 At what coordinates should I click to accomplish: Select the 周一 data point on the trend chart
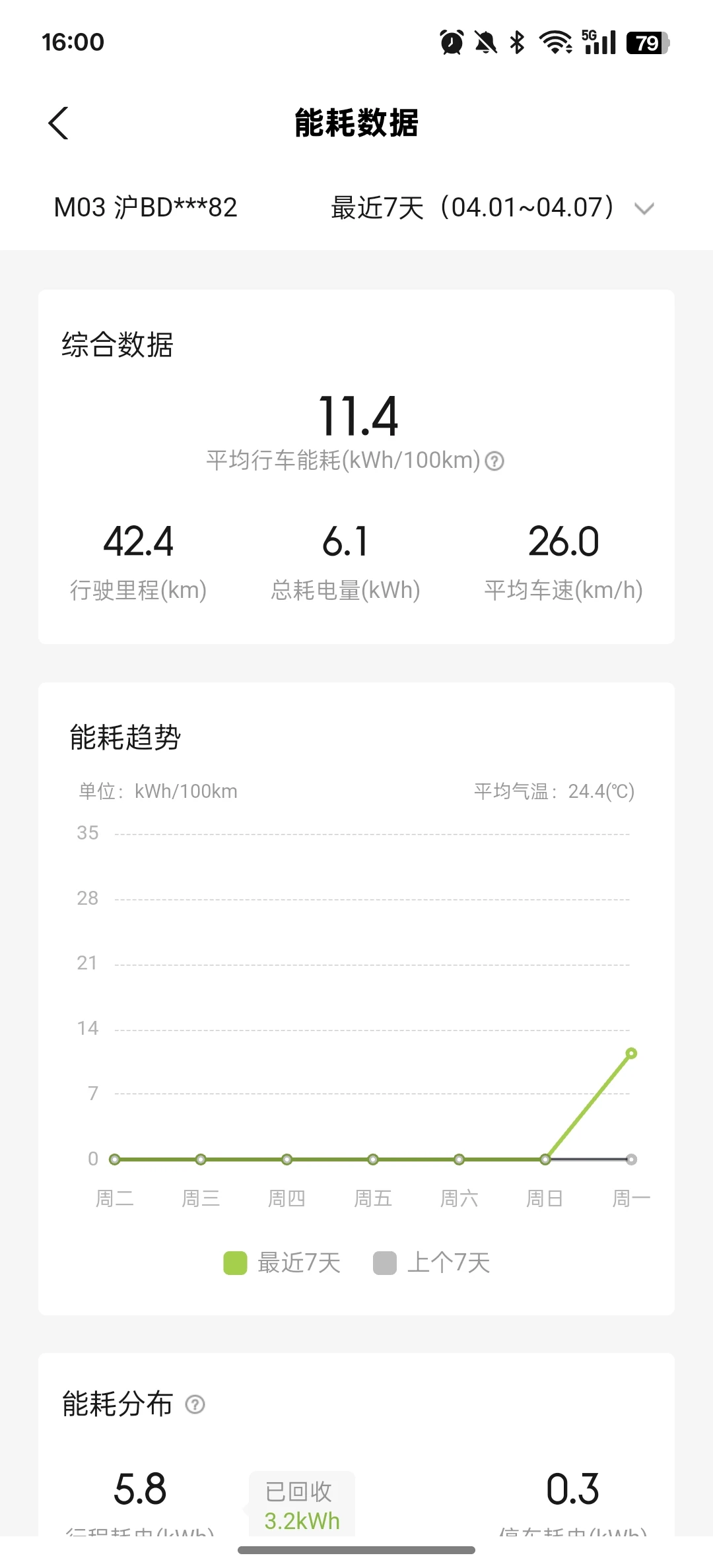point(631,1053)
